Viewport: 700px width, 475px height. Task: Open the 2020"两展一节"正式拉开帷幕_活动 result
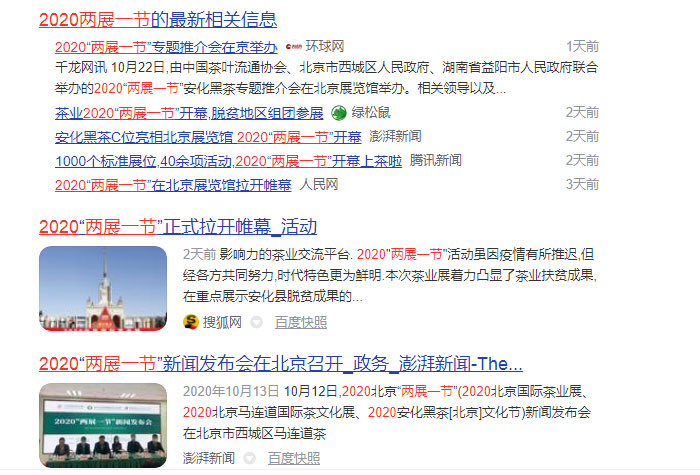[177, 227]
